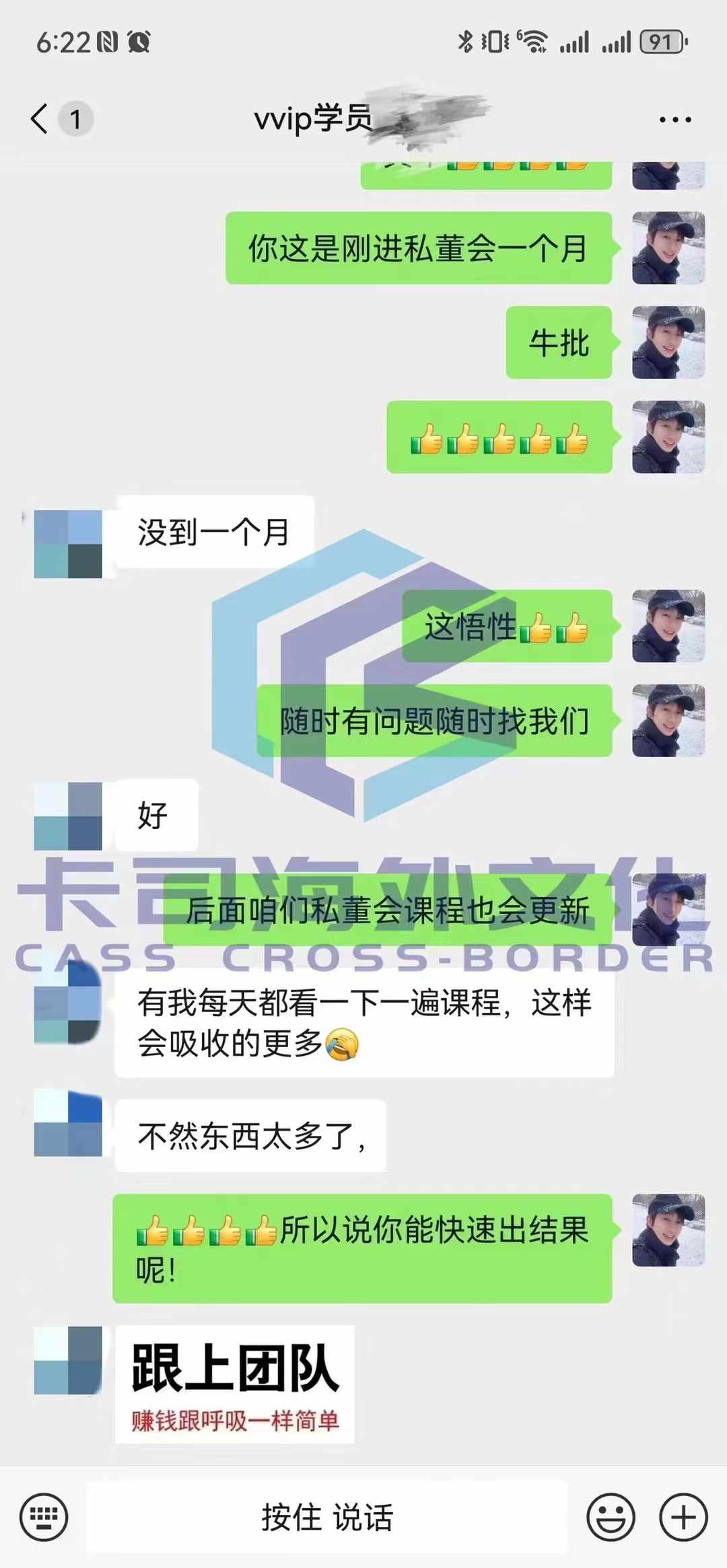Tap the avatar beside 不然东西太多了

pos(68,1123)
